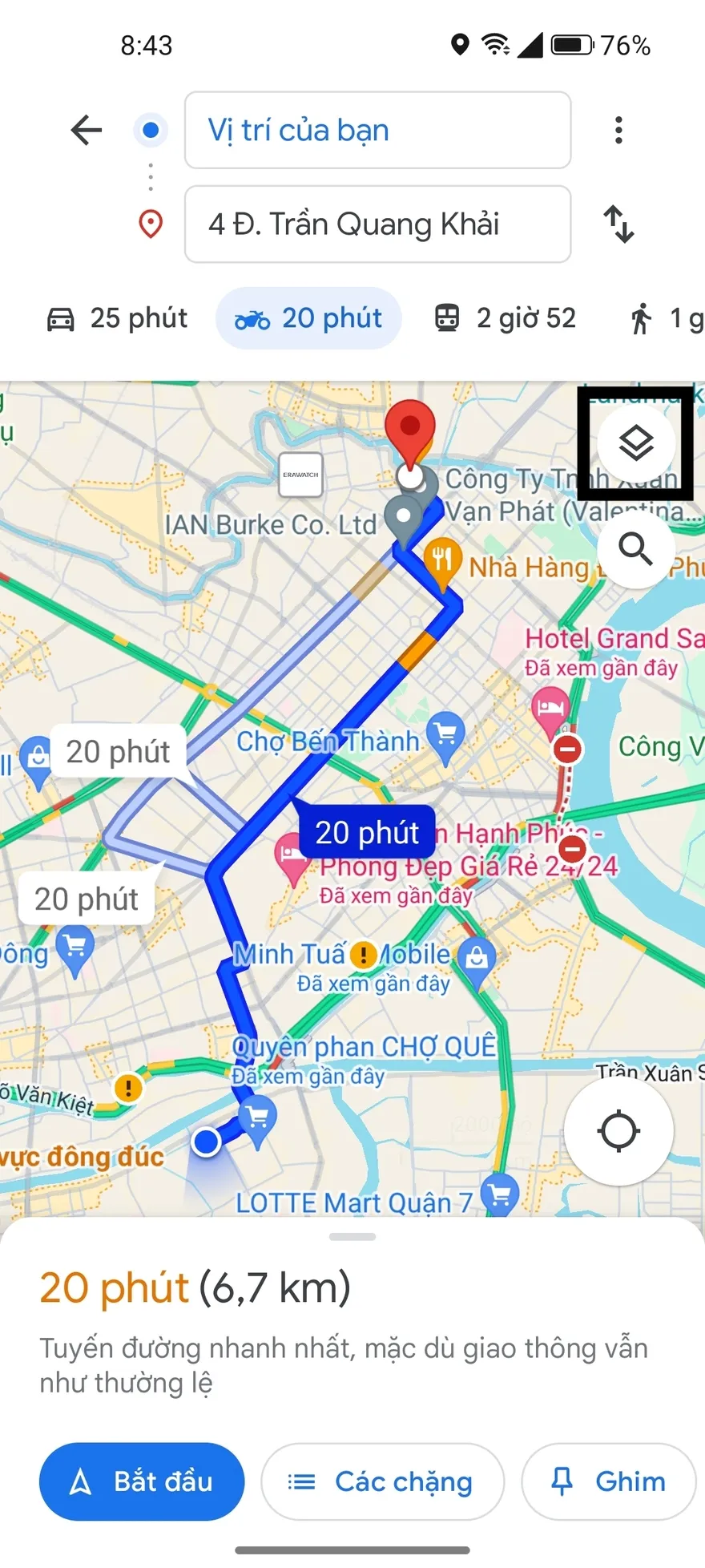705x1568 pixels.
Task: Tap the red destination pin on the map
Action: click(x=411, y=425)
